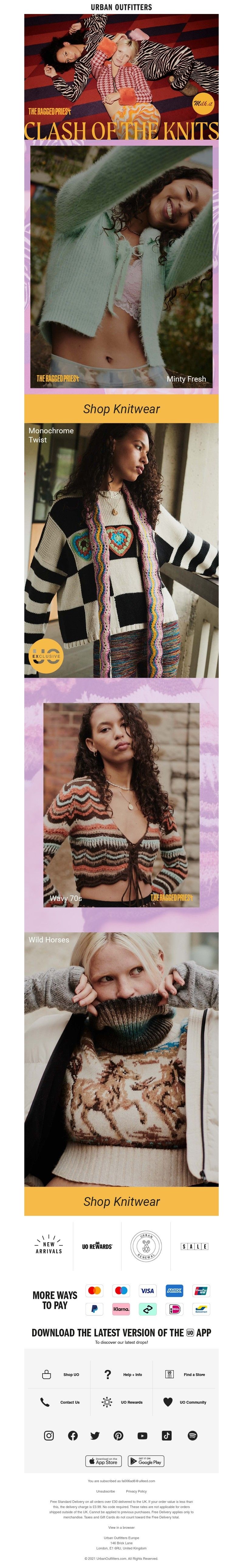Screen dimensions: 243x1568
Task: Select Shop UO with bag icon
Action: click(61, 1374)
